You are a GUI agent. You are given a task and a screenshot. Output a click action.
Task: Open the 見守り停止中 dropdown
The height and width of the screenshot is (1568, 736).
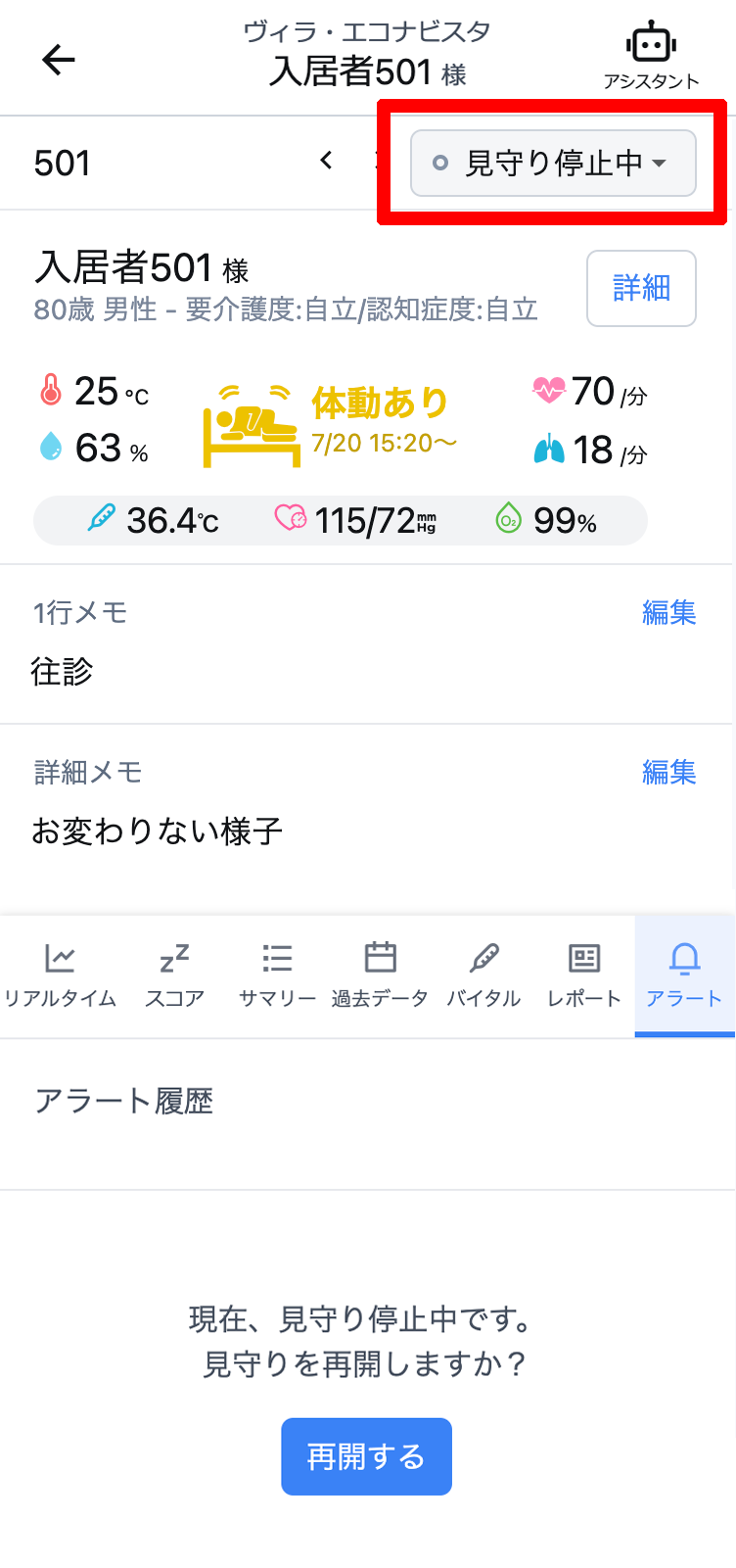point(553,163)
